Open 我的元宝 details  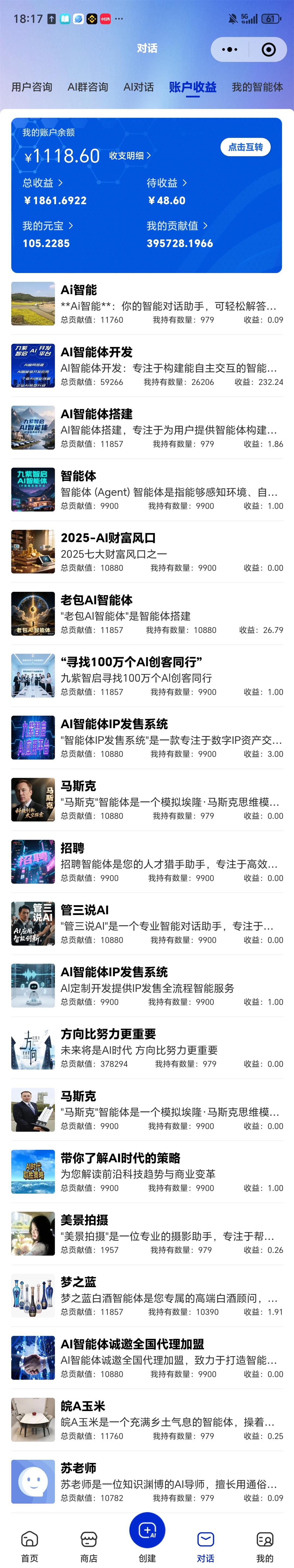tap(47, 226)
